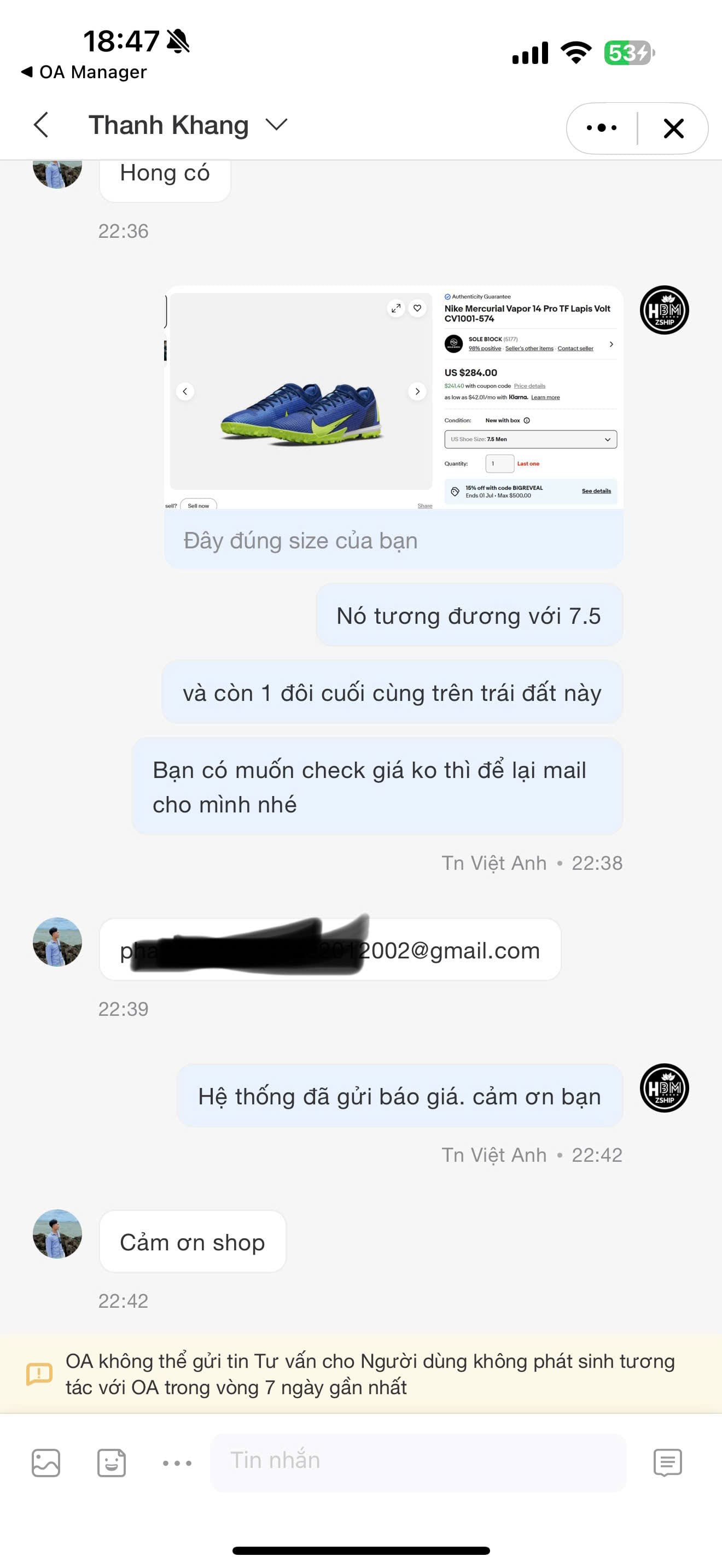
Task: Open the three-dot more options menu
Action: (602, 128)
